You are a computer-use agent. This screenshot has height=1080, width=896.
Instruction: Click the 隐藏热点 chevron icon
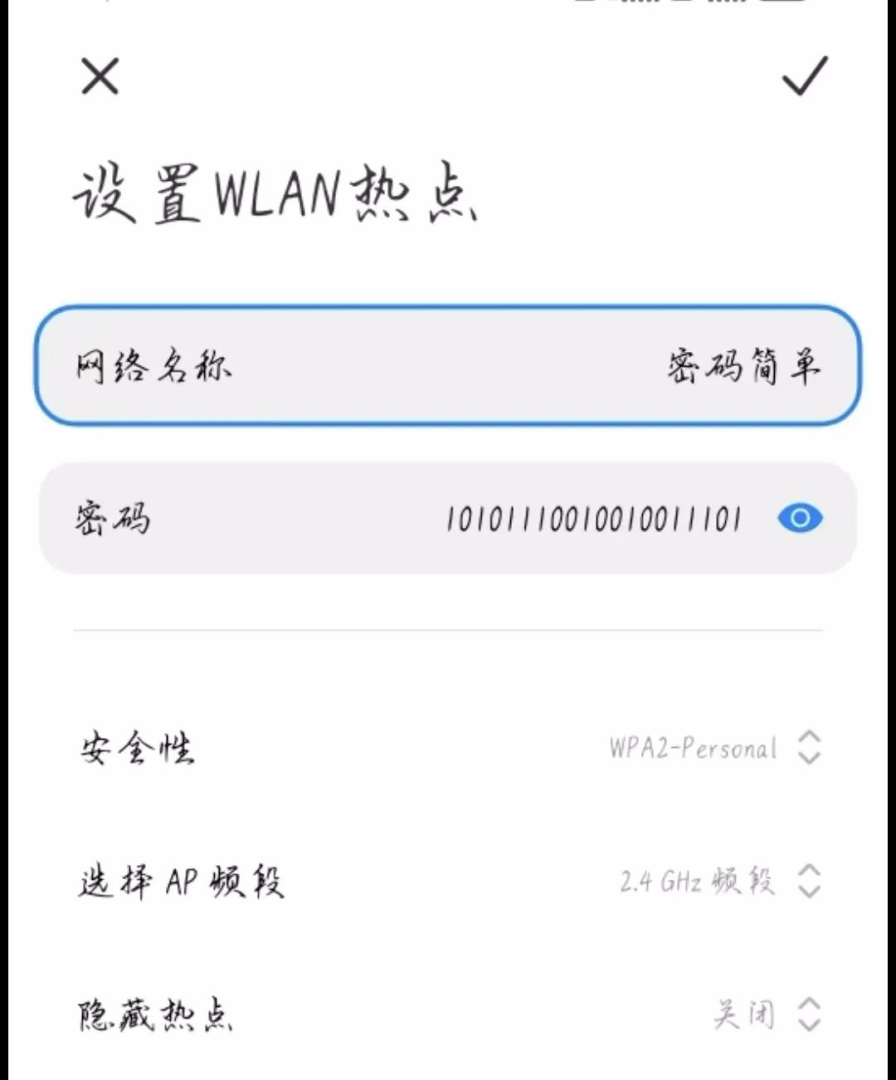(x=810, y=1016)
